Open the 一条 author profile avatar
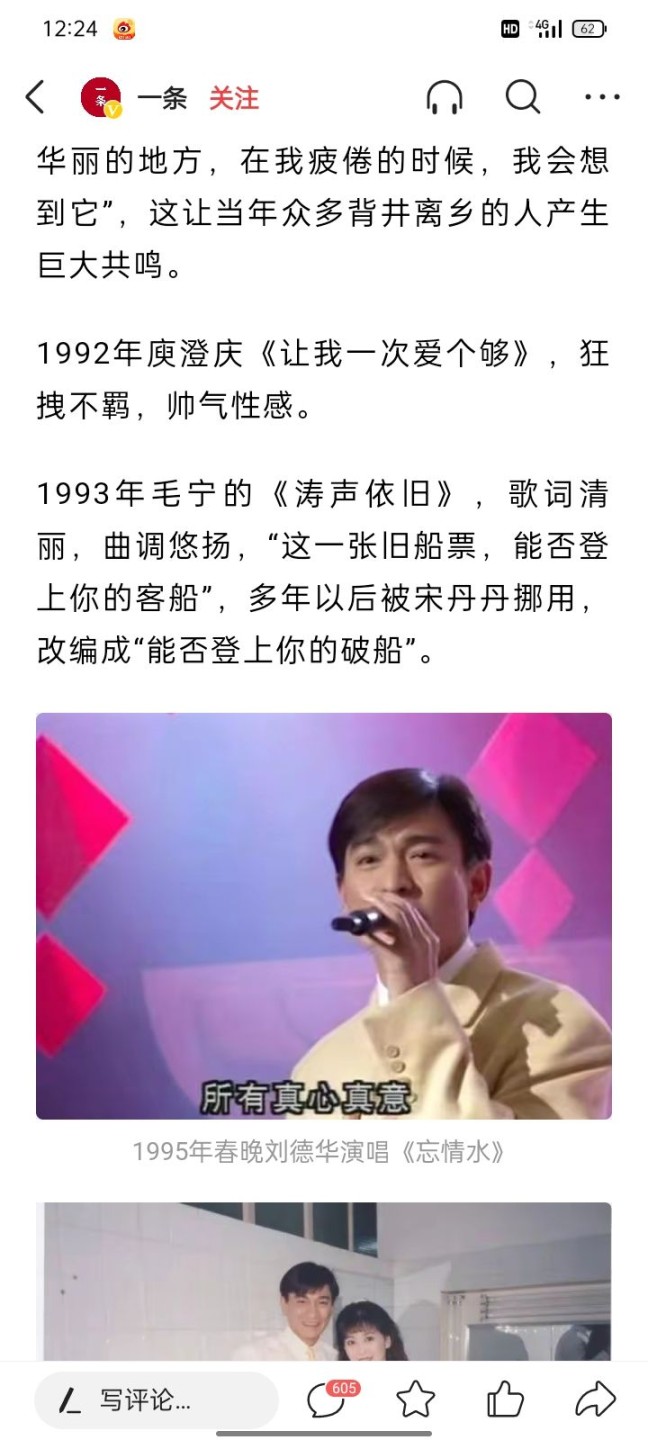The height and width of the screenshot is (1440, 648). pos(101,98)
